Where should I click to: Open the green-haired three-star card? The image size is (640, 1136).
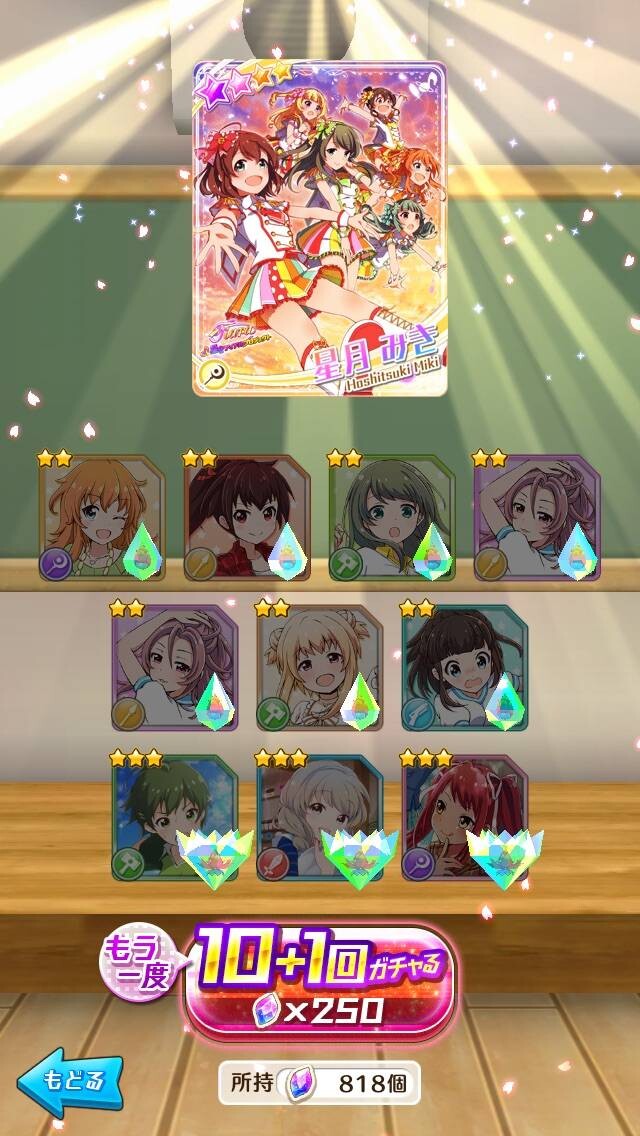coord(174,818)
